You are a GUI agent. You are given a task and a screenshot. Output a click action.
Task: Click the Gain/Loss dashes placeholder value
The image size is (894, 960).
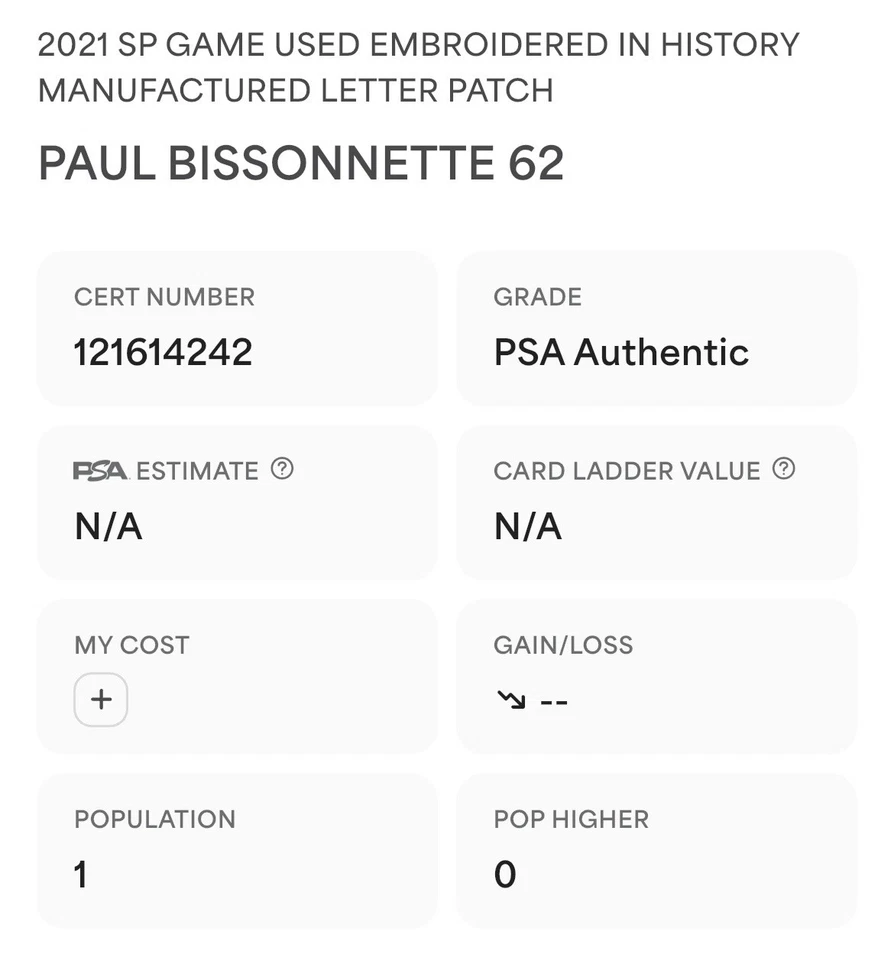[556, 701]
